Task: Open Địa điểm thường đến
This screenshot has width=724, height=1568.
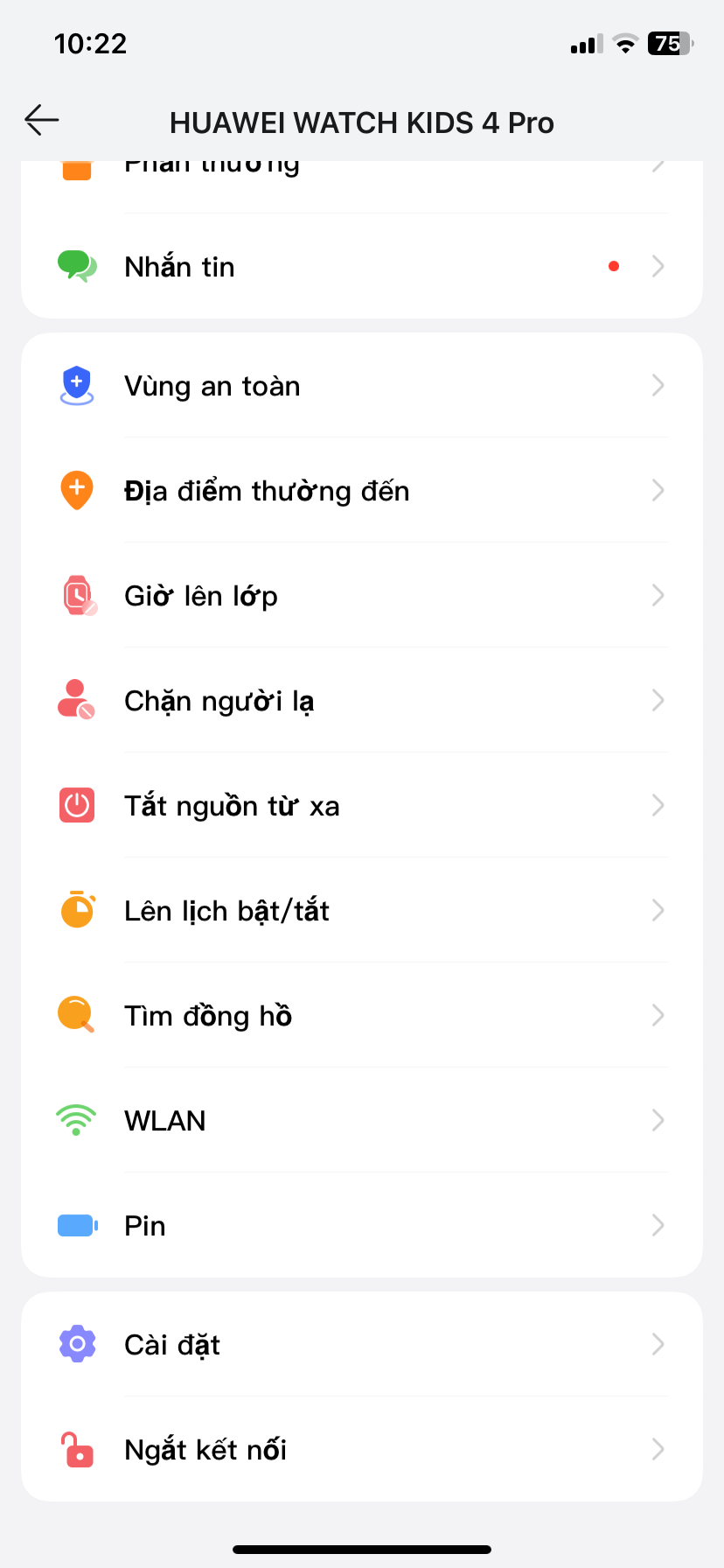Action: pos(362,490)
